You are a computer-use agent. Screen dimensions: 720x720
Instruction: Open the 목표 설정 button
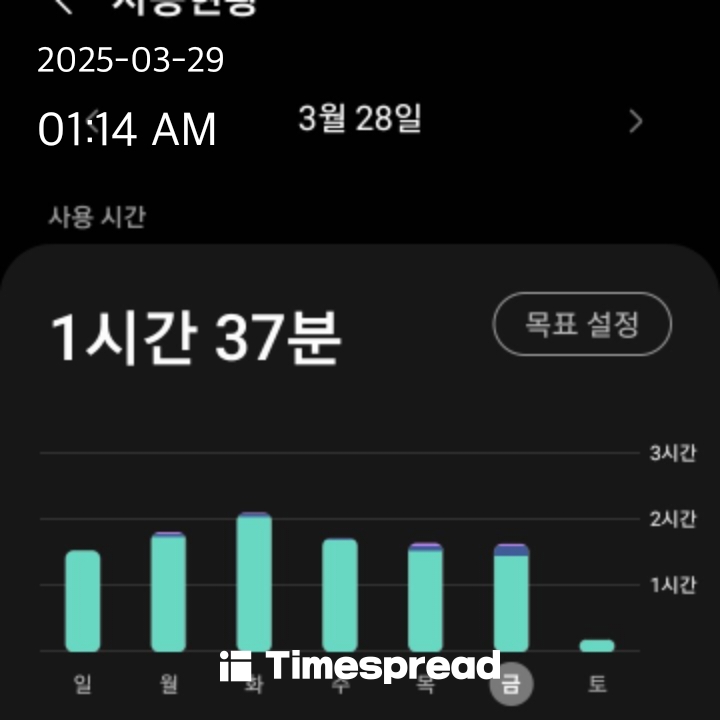[582, 324]
